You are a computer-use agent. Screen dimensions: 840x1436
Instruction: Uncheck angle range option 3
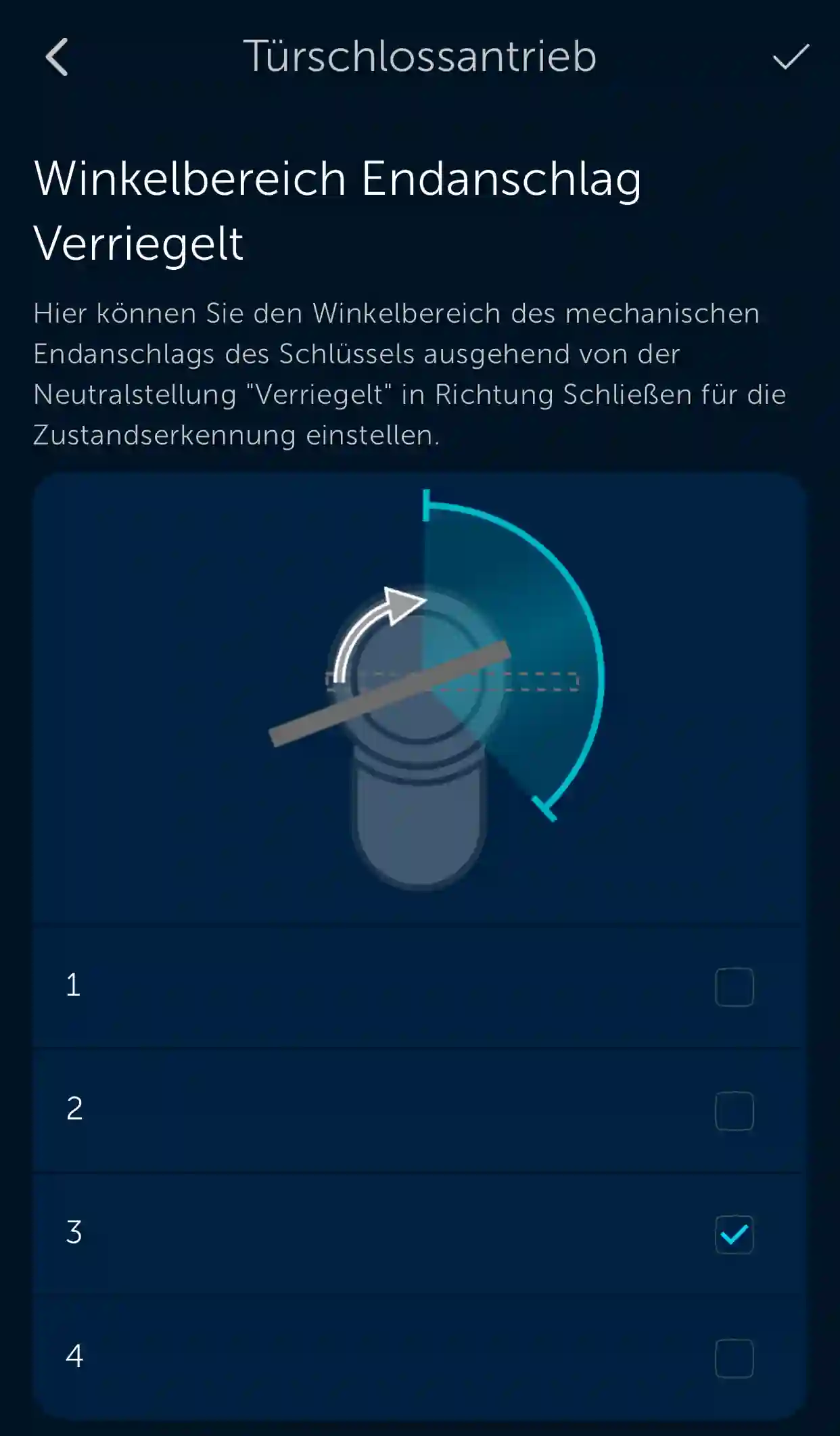(734, 1234)
